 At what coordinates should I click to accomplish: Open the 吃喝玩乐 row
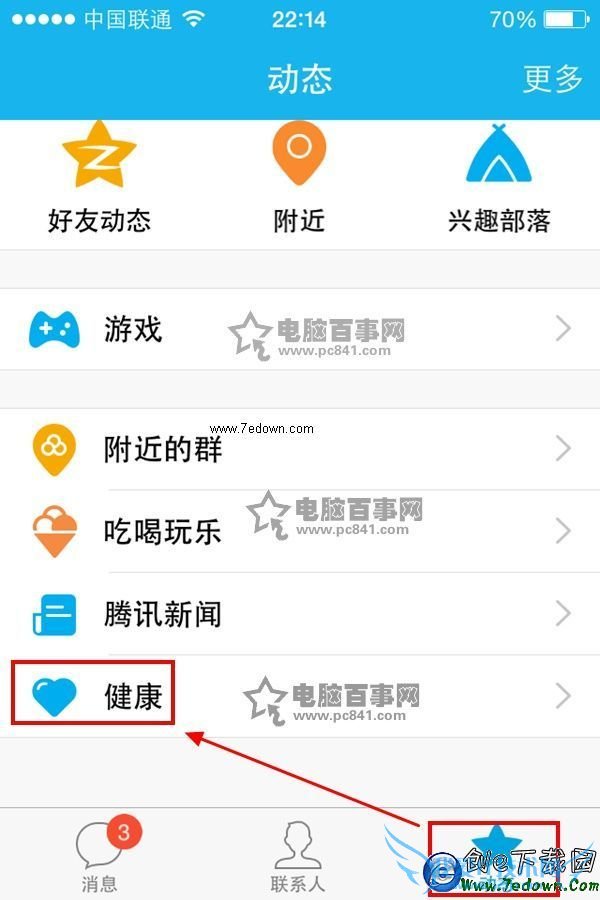click(x=300, y=531)
